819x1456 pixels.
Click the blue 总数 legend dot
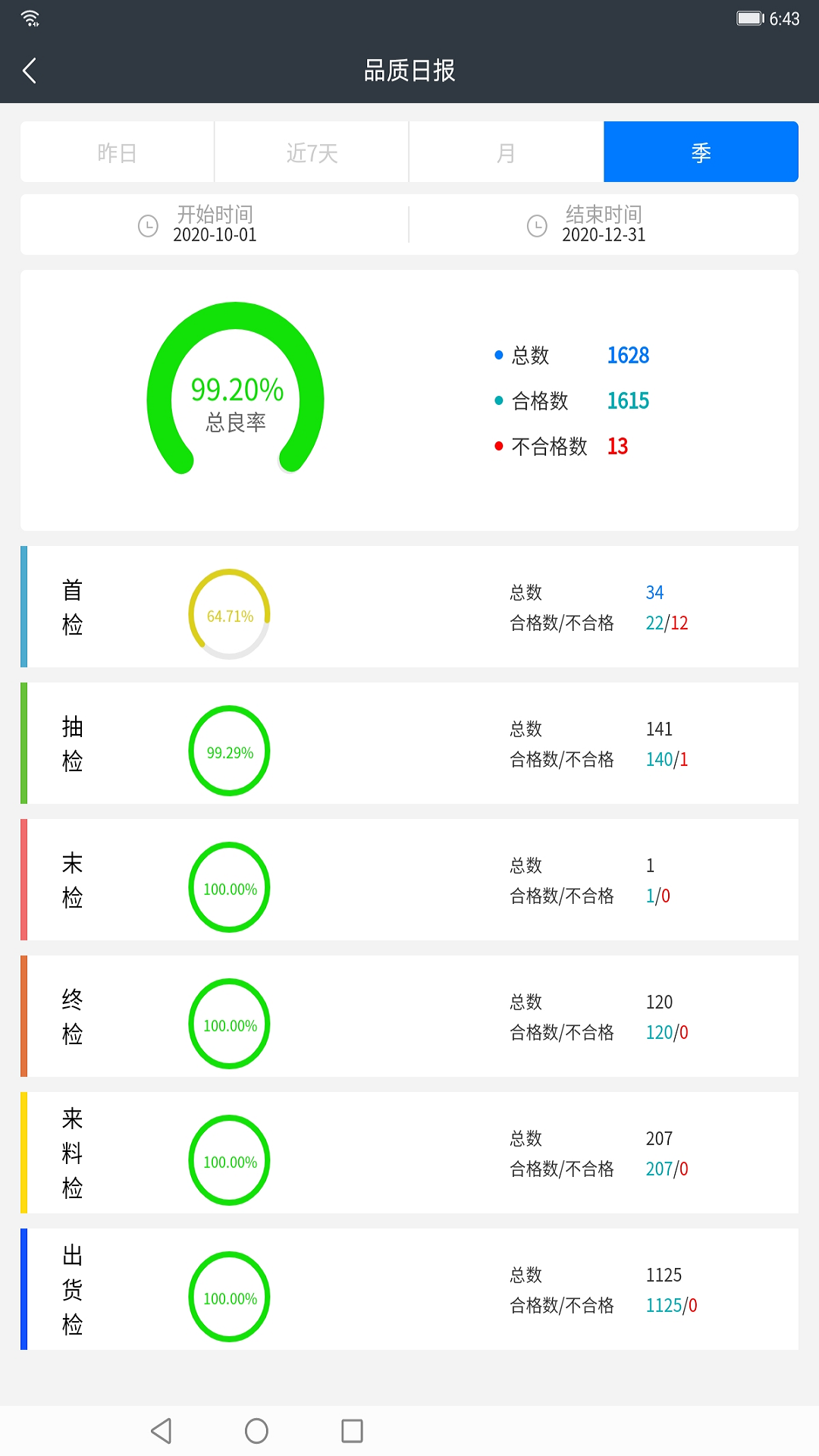(x=497, y=353)
